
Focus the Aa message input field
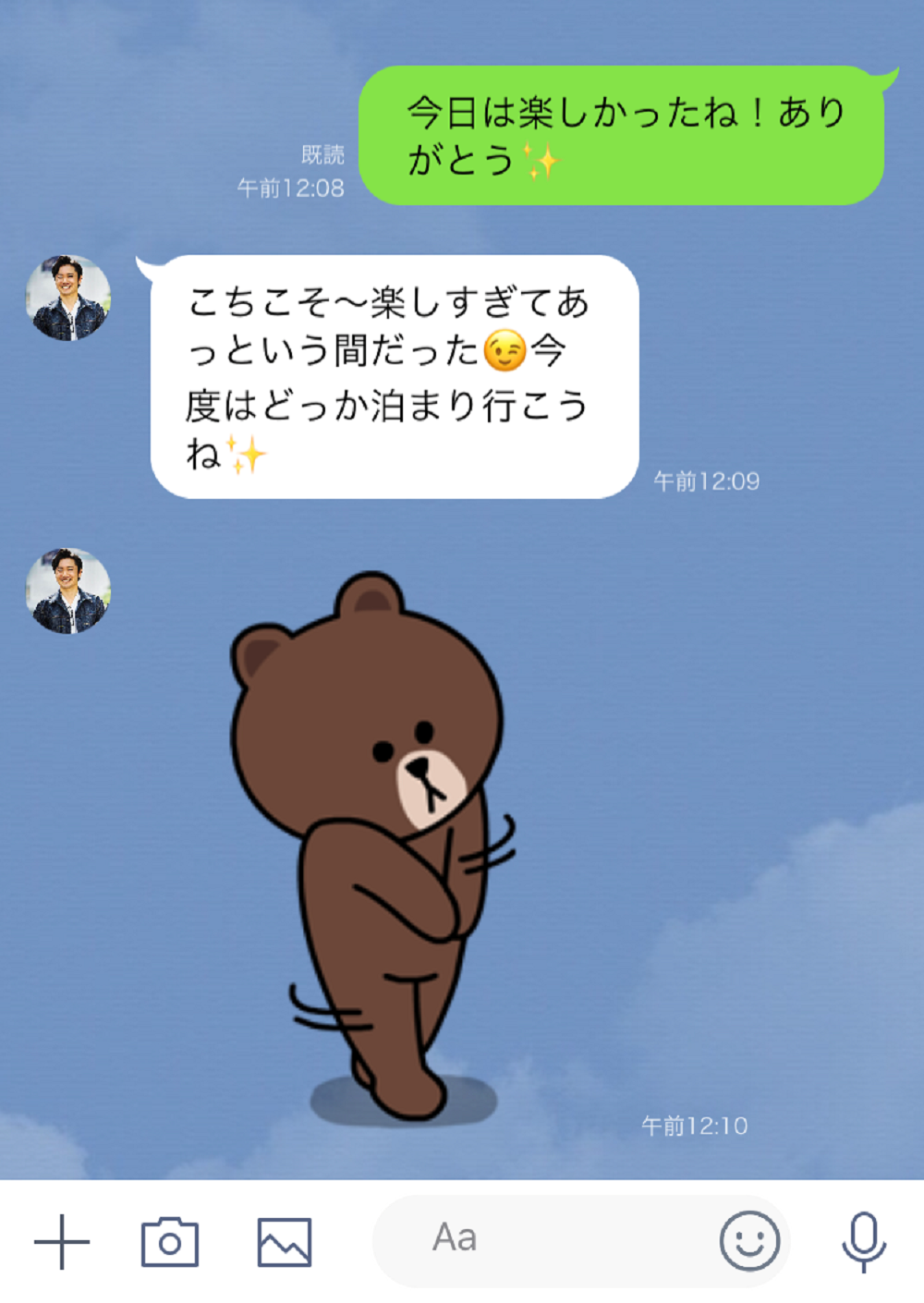(545, 1240)
